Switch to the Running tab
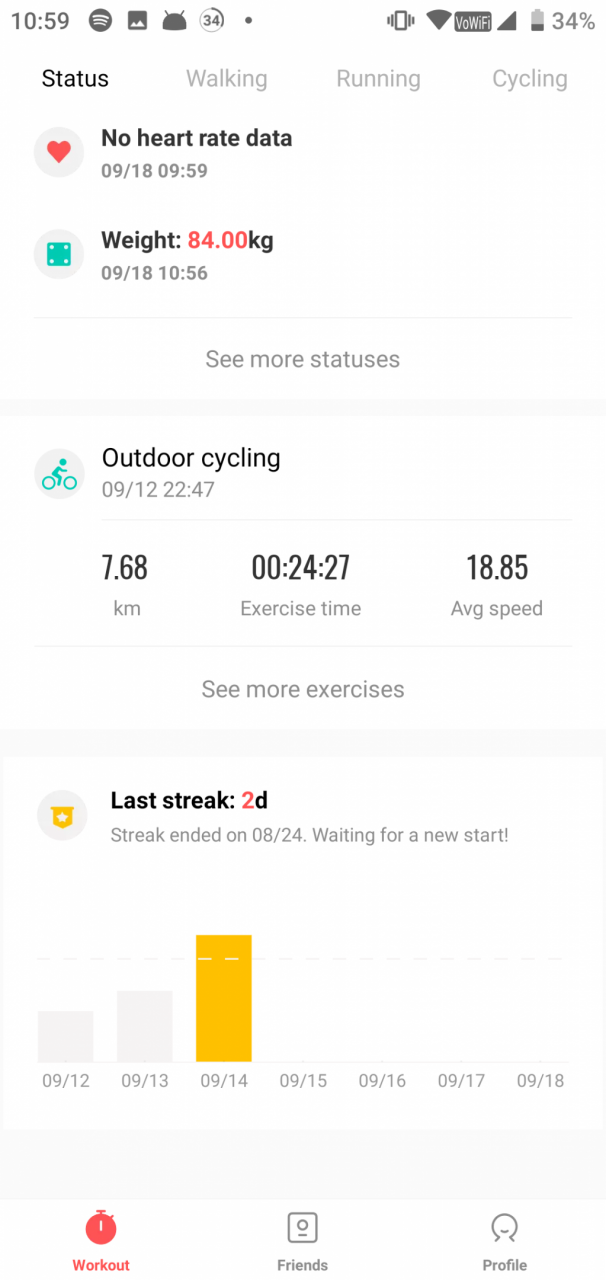Screen dimensions: 606x1280 (378, 79)
